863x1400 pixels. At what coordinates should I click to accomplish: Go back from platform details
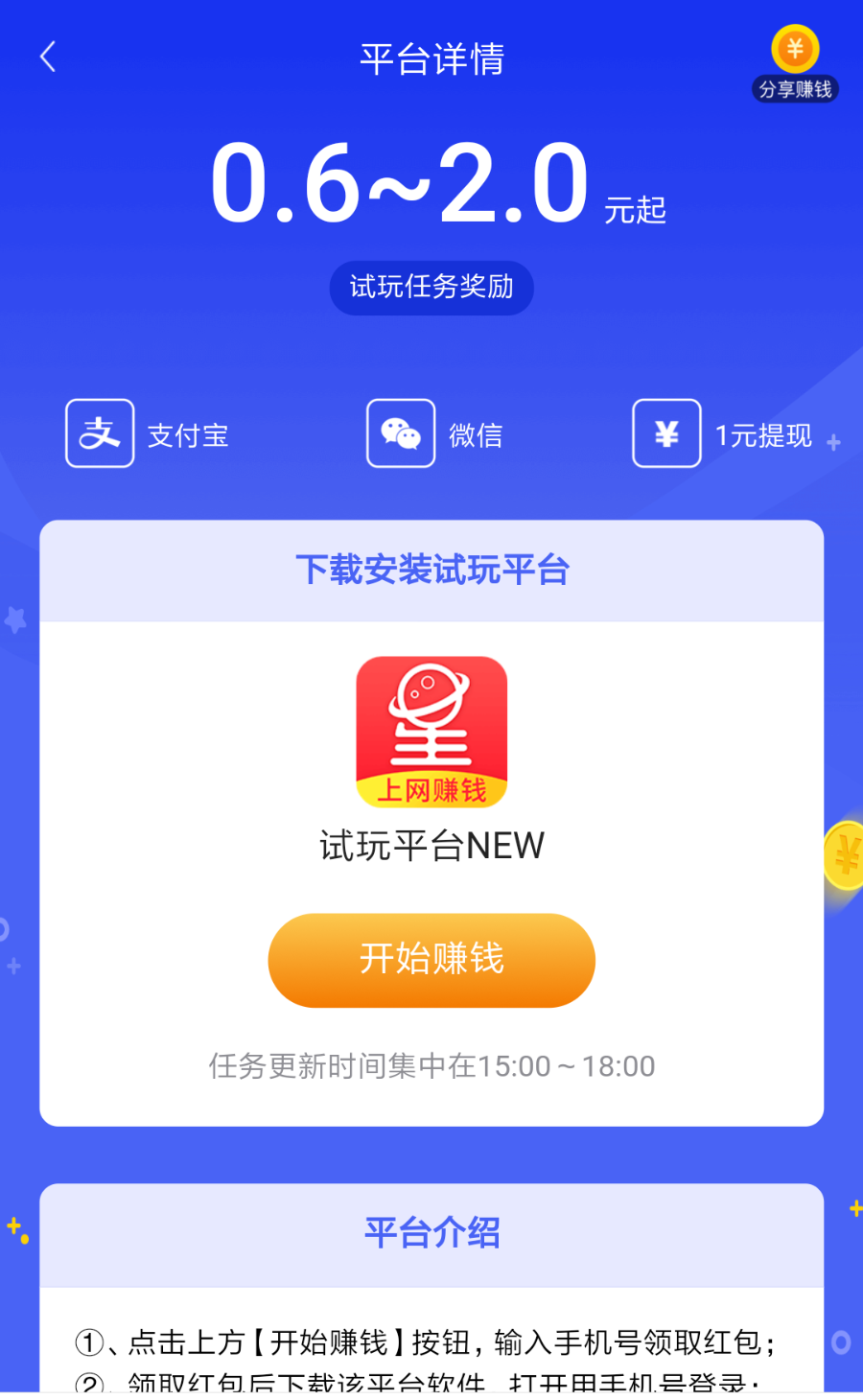(48, 57)
